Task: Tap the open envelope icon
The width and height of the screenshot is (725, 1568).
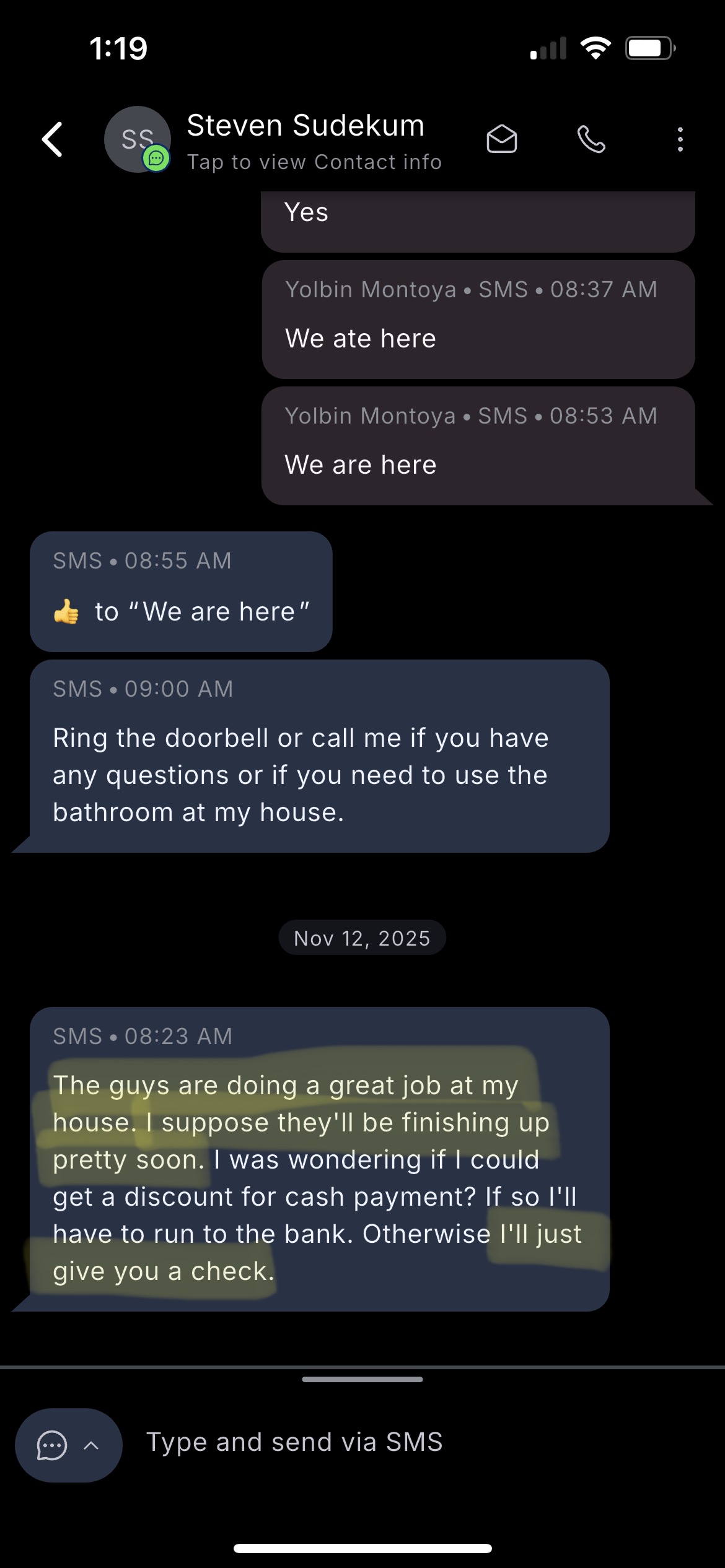Action: (501, 139)
